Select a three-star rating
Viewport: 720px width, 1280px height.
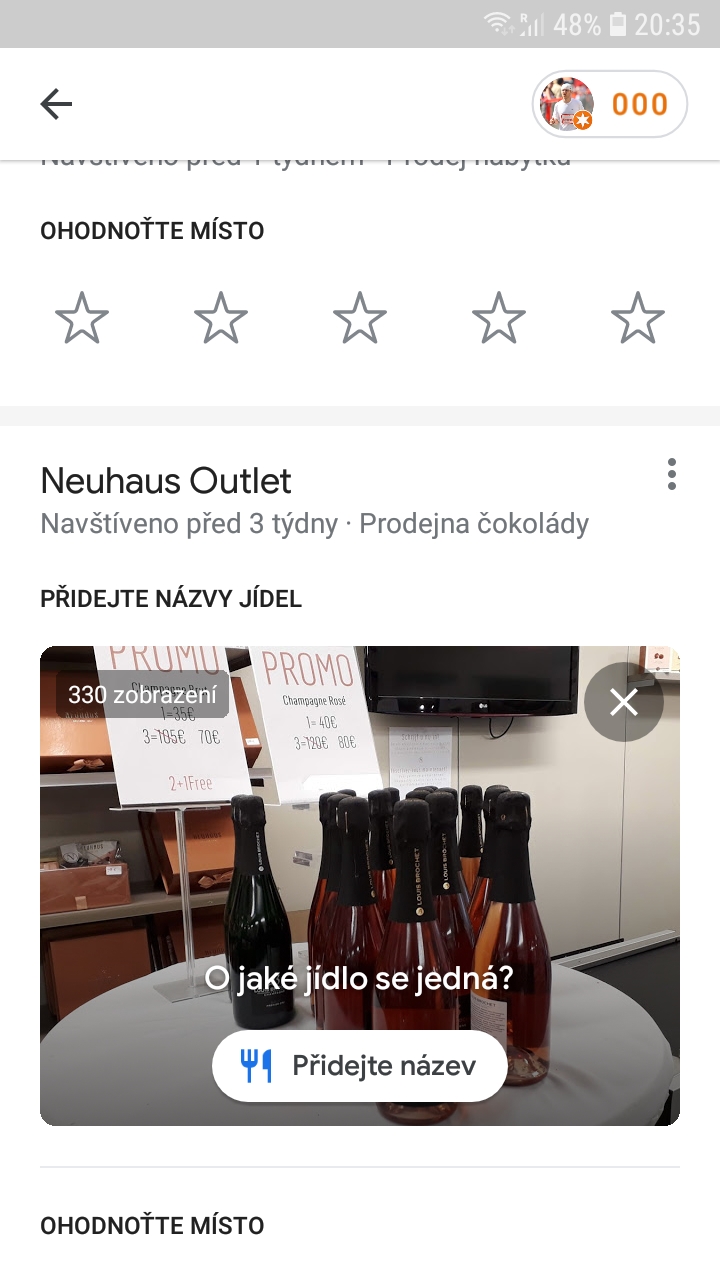click(x=360, y=319)
